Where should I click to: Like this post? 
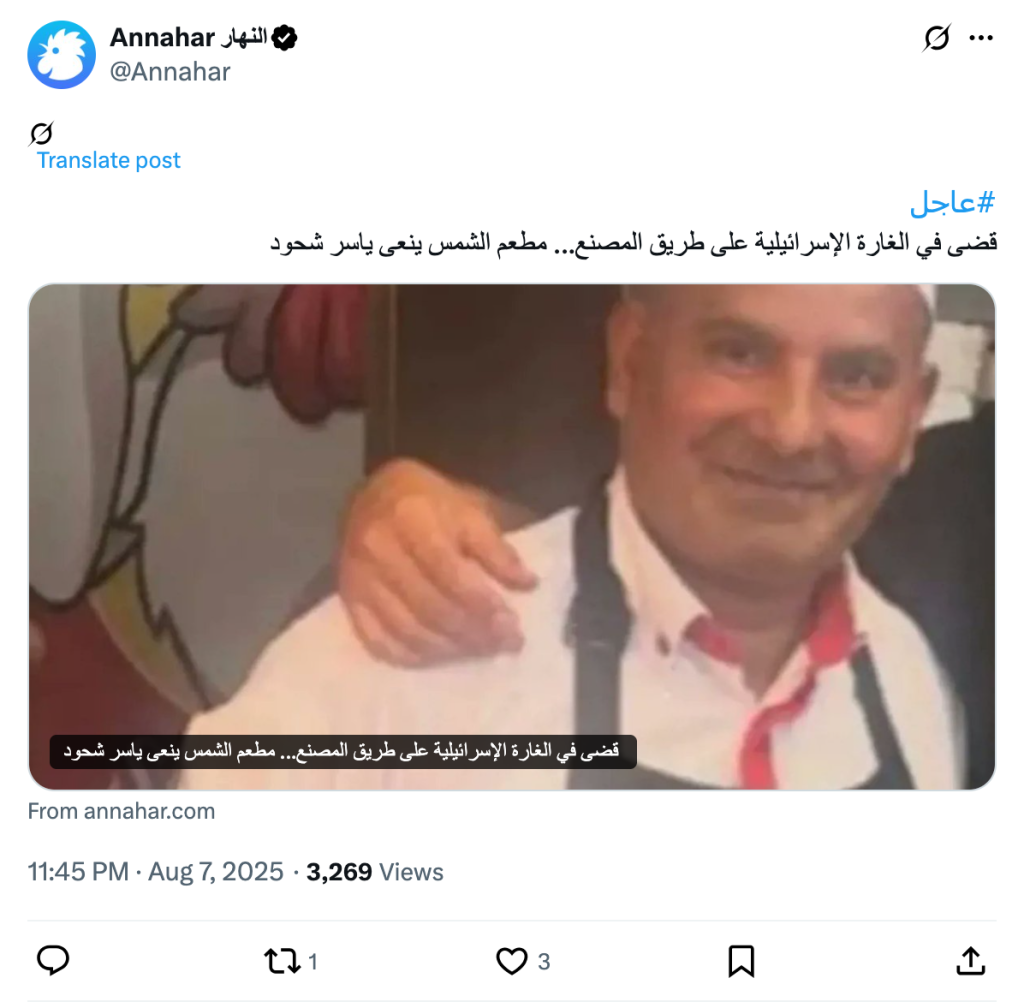(512, 961)
